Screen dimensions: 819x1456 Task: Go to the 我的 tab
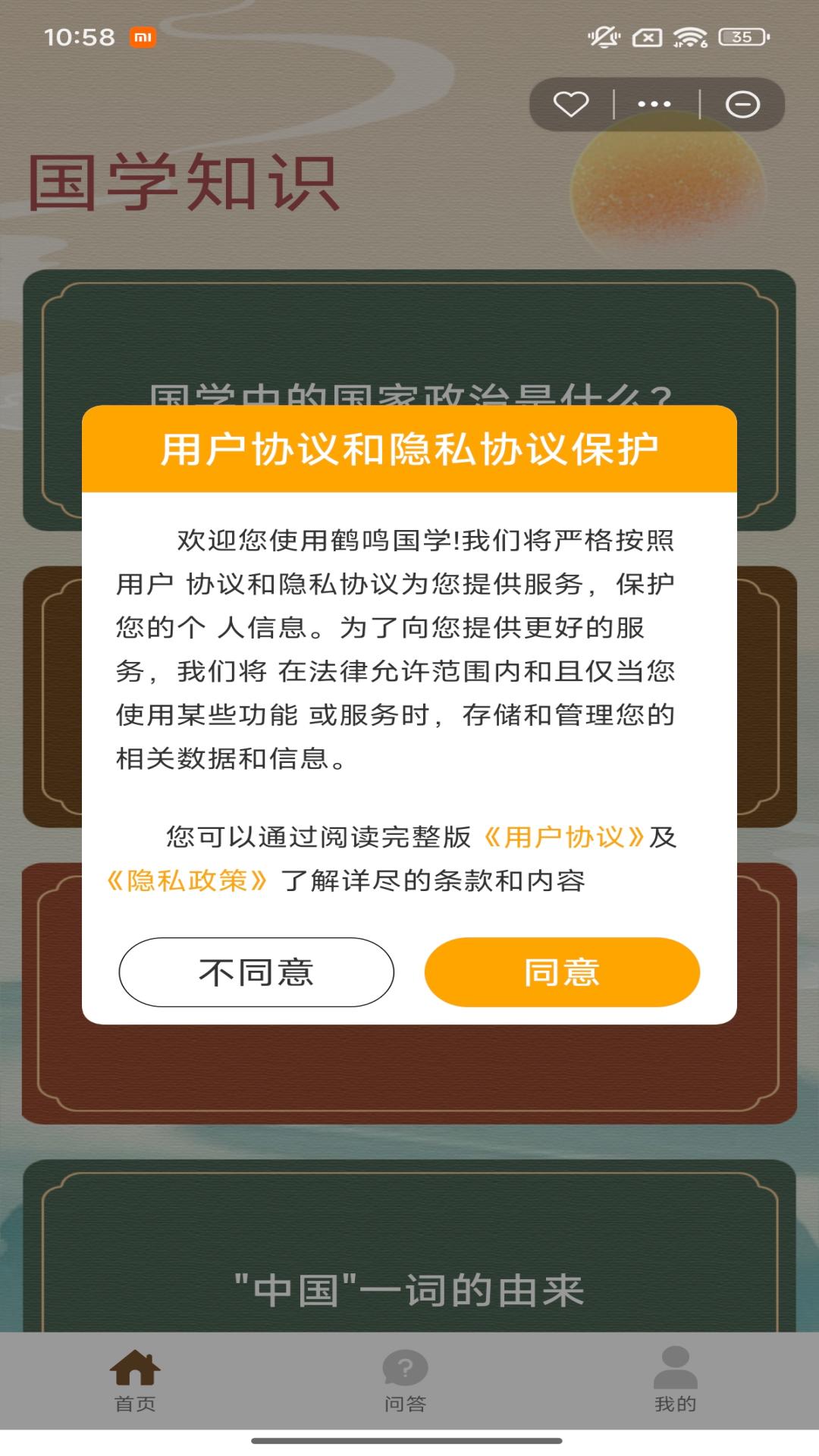coord(675,1381)
